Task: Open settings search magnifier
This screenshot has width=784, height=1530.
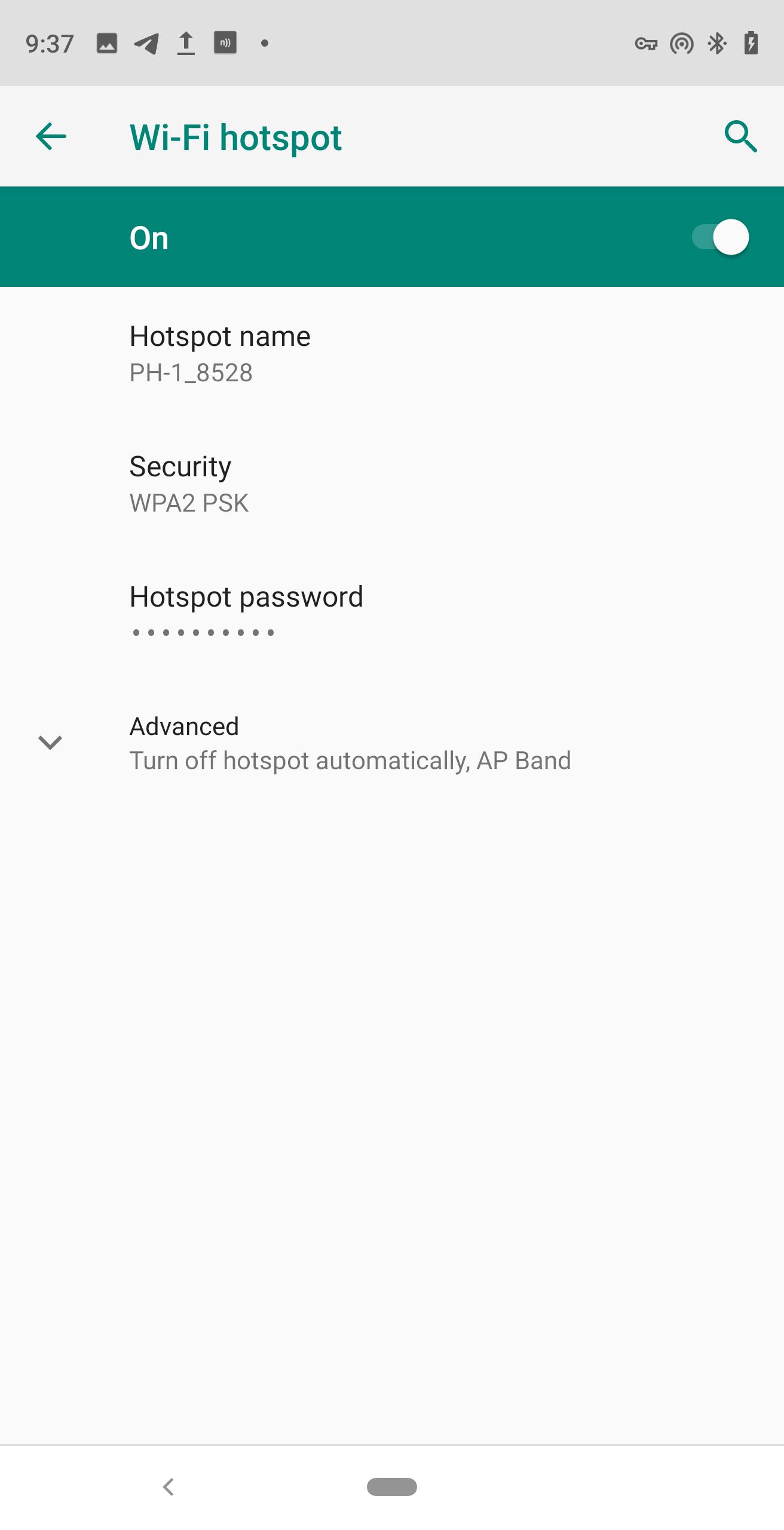Action: click(740, 137)
